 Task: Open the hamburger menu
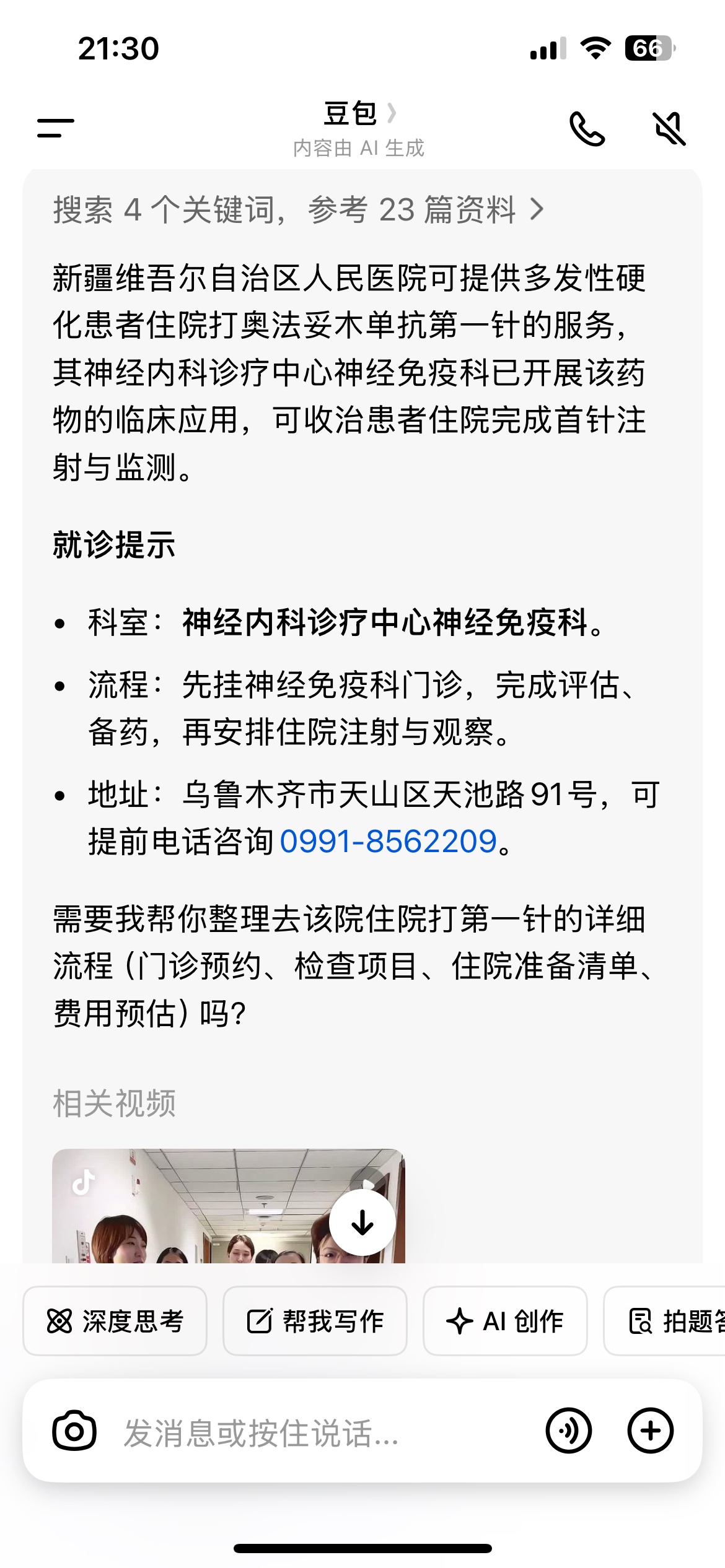[56, 128]
